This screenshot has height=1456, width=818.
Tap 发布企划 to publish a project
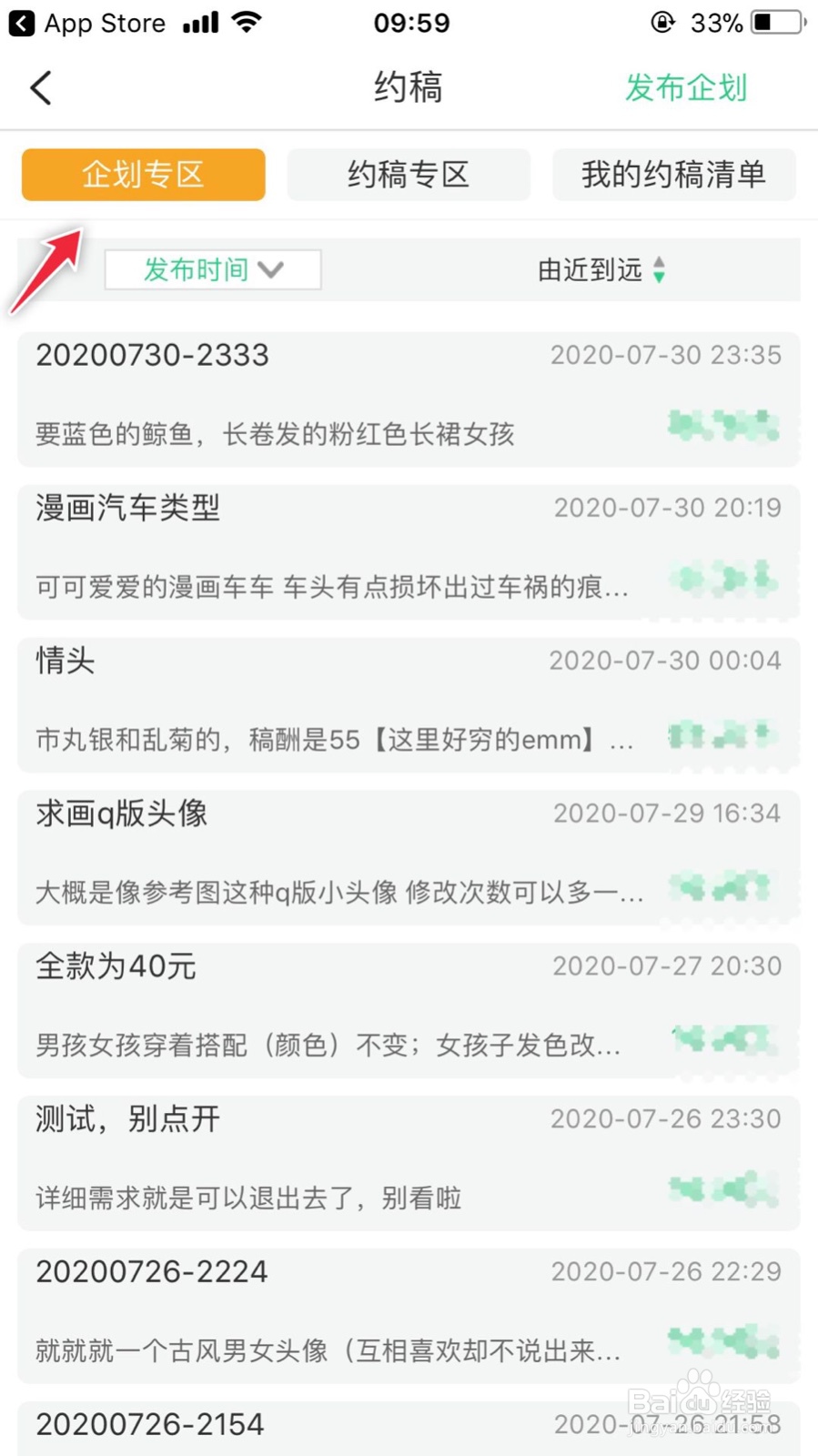tap(686, 88)
